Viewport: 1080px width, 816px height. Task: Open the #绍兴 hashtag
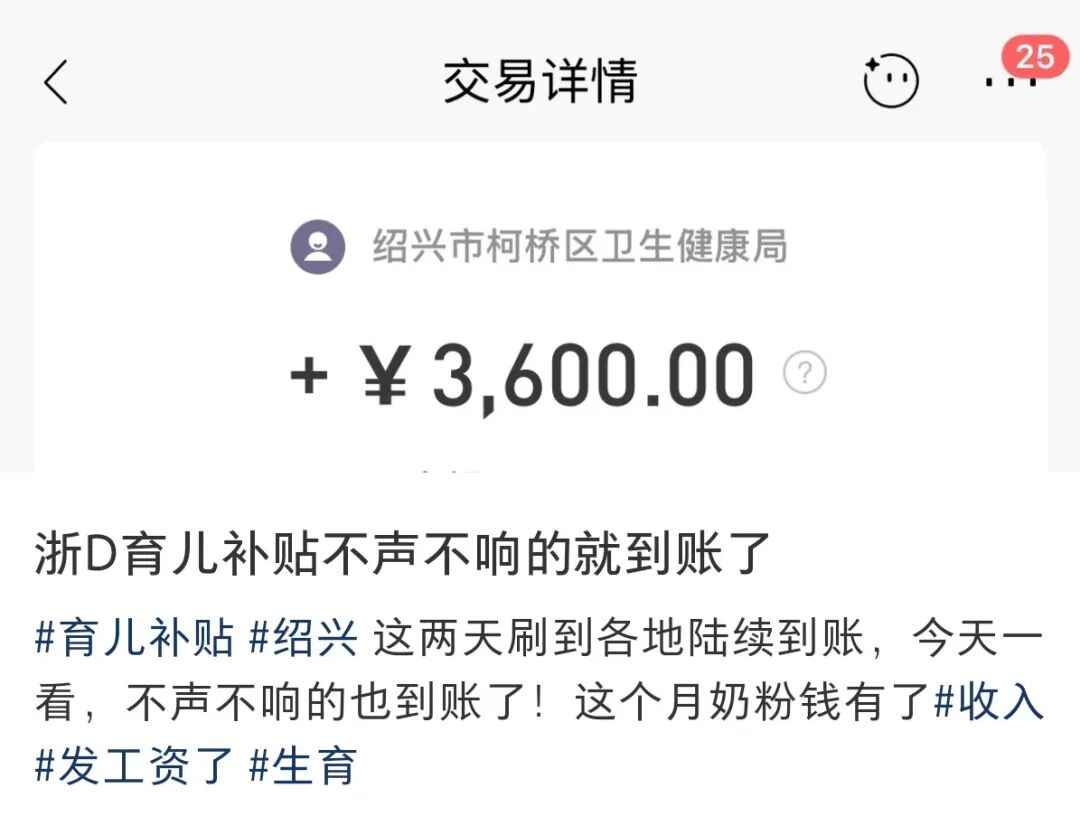point(303,637)
